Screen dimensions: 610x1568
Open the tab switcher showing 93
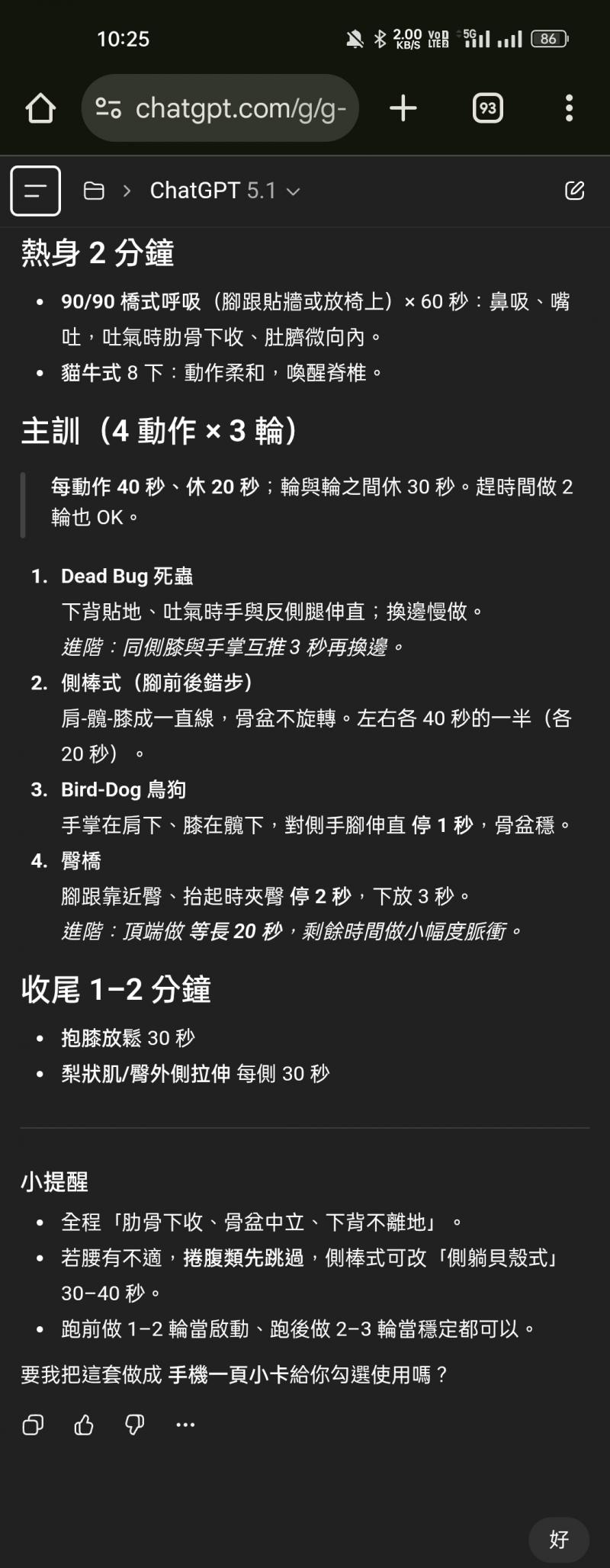[488, 108]
